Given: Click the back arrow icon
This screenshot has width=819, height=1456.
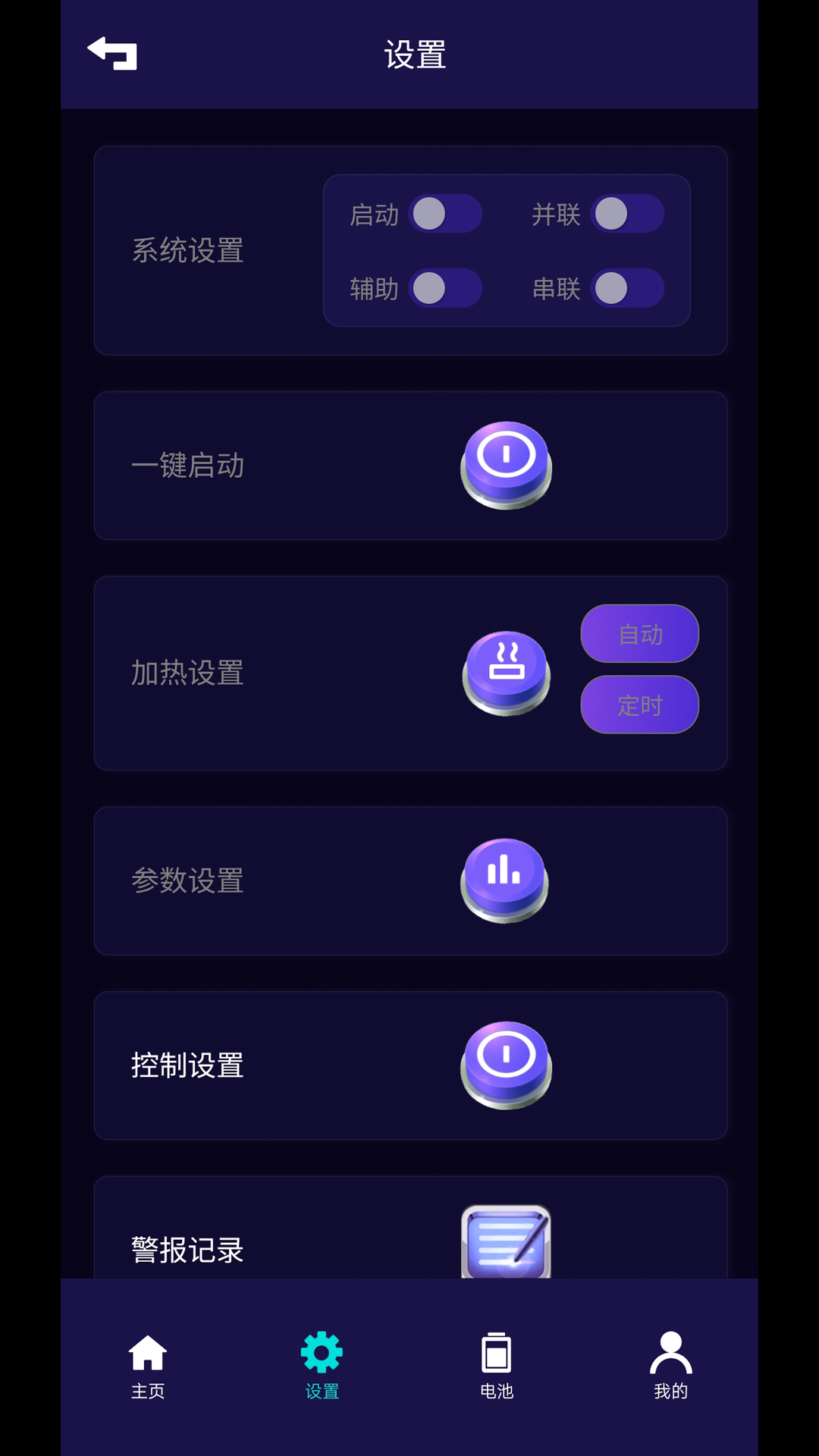Looking at the screenshot, I should coord(112,53).
